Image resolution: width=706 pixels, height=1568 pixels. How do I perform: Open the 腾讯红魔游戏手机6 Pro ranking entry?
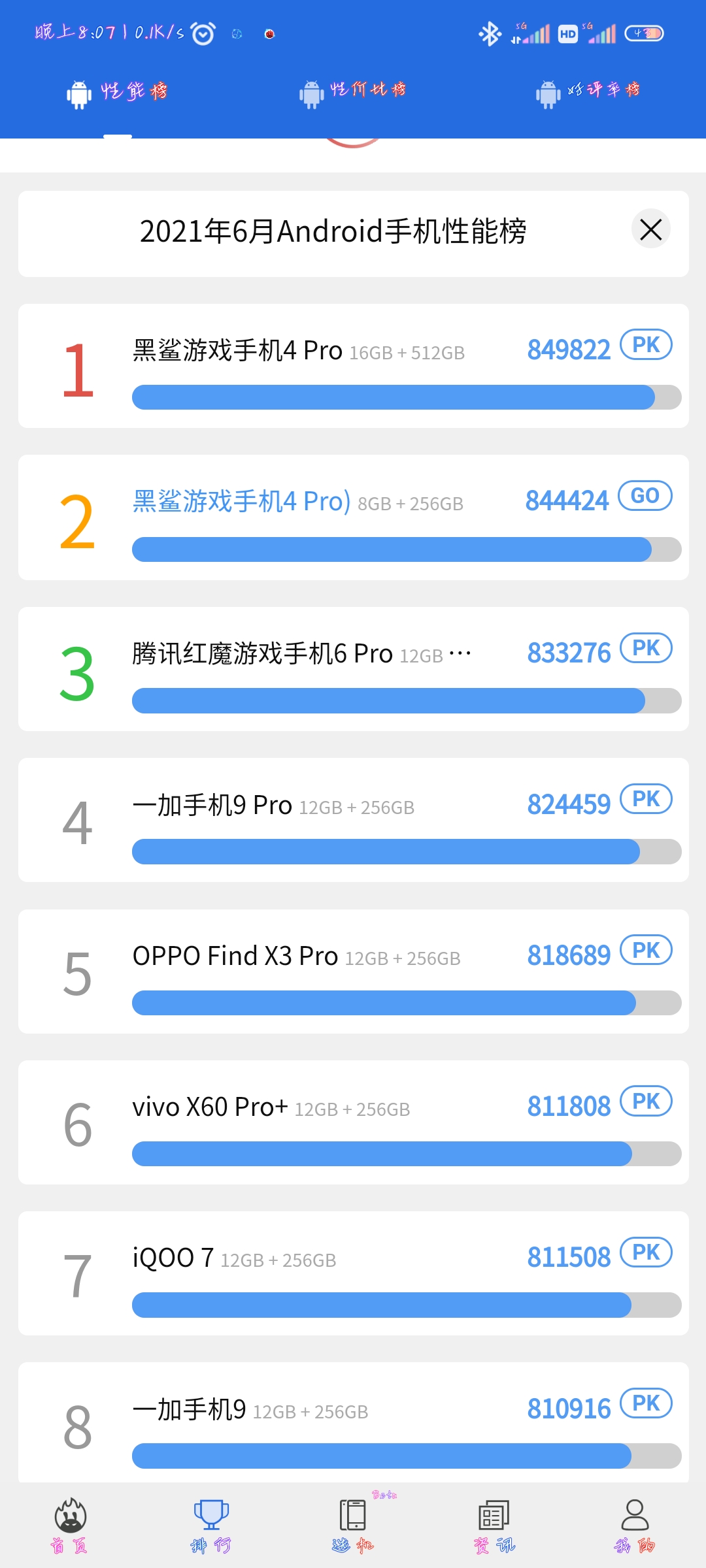(354, 669)
